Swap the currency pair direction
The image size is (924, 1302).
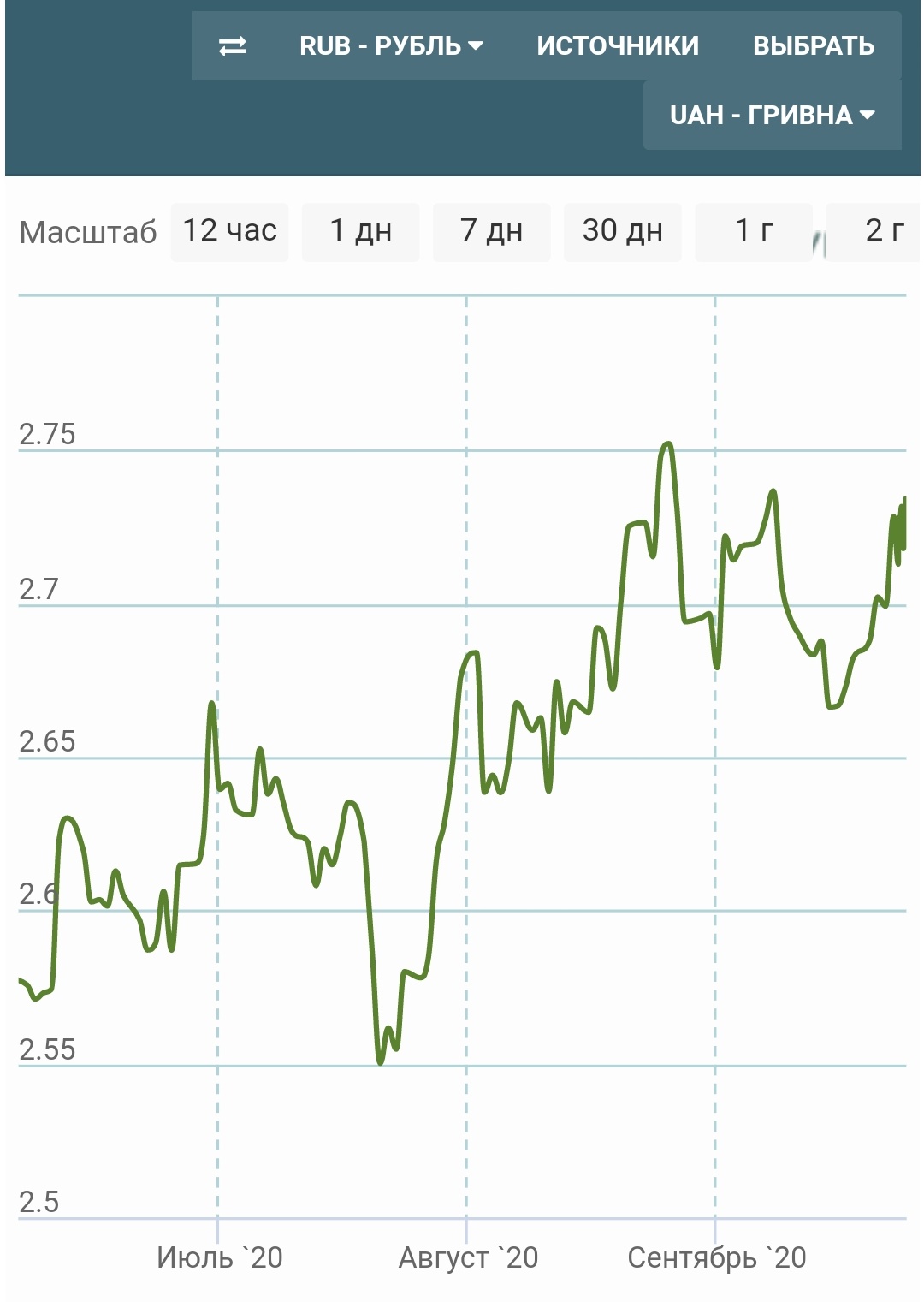(x=233, y=46)
